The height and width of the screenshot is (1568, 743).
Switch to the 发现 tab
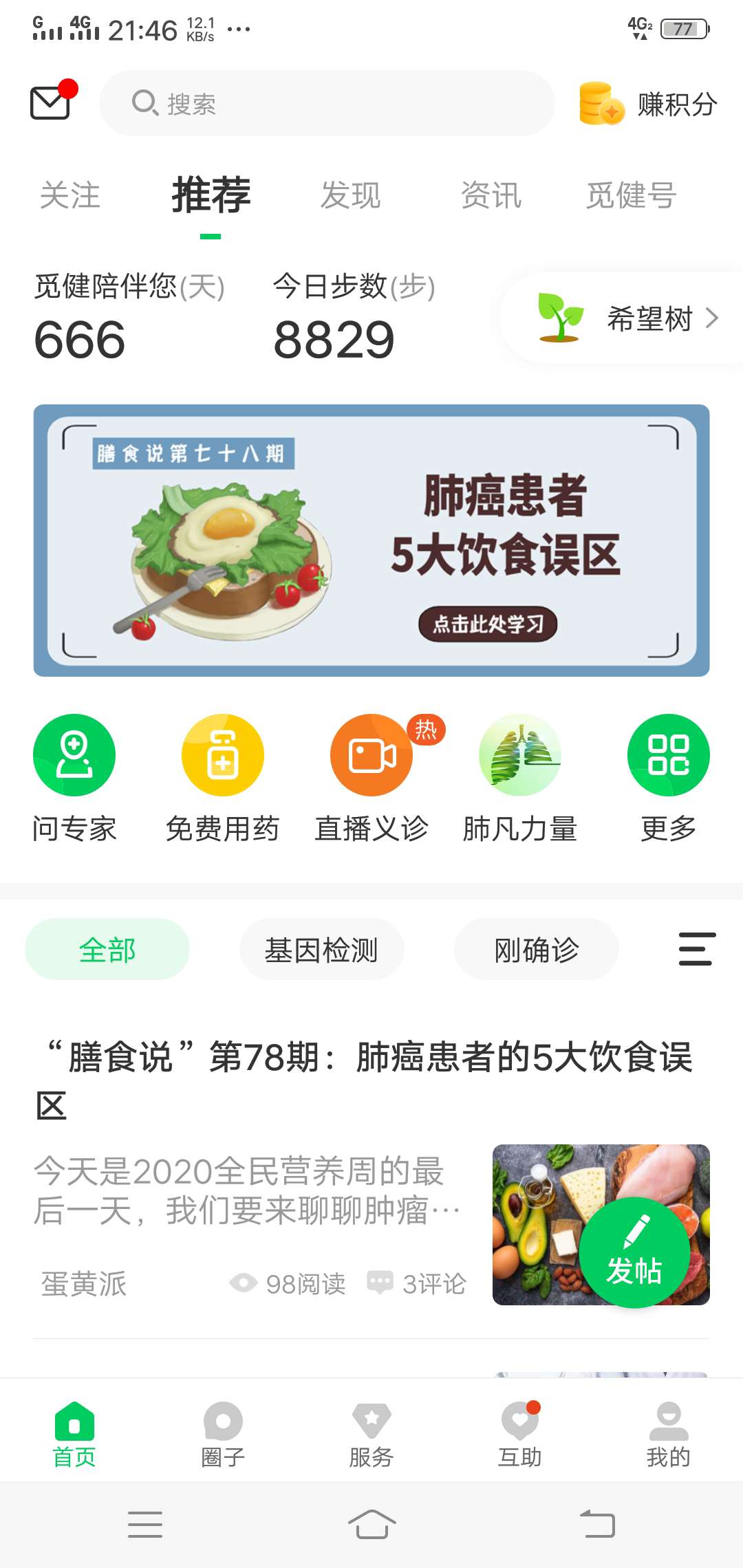(x=351, y=195)
